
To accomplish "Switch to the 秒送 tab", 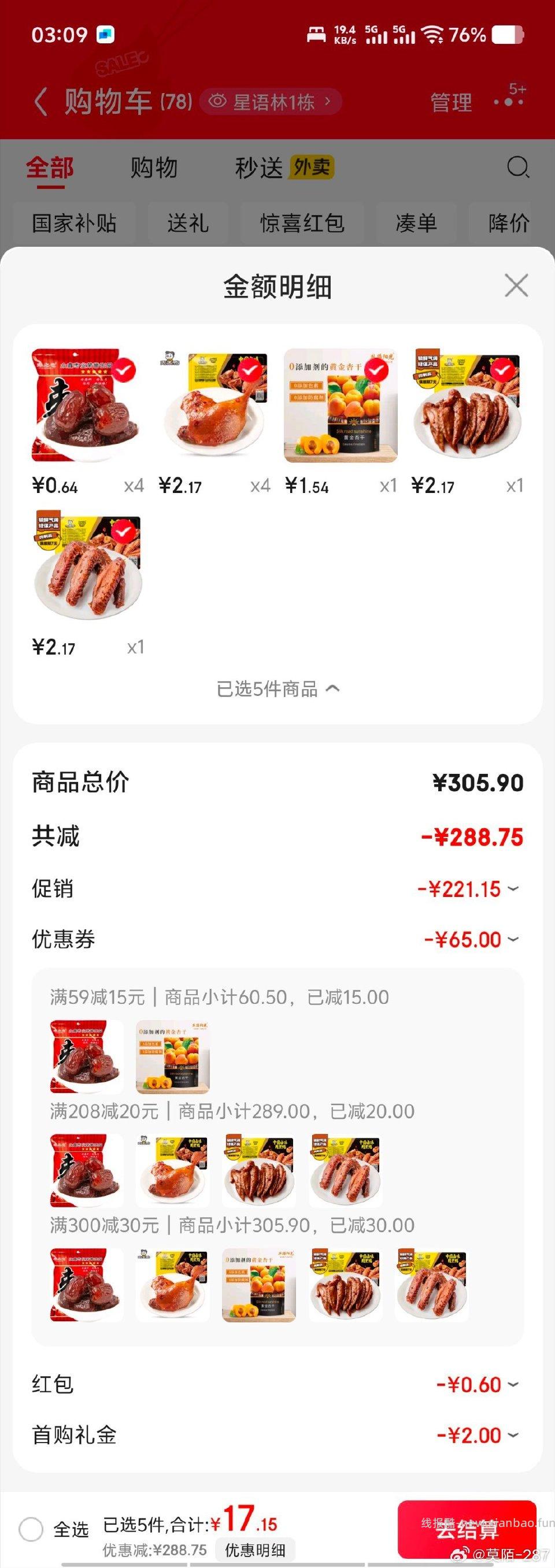I will coord(258,168).
